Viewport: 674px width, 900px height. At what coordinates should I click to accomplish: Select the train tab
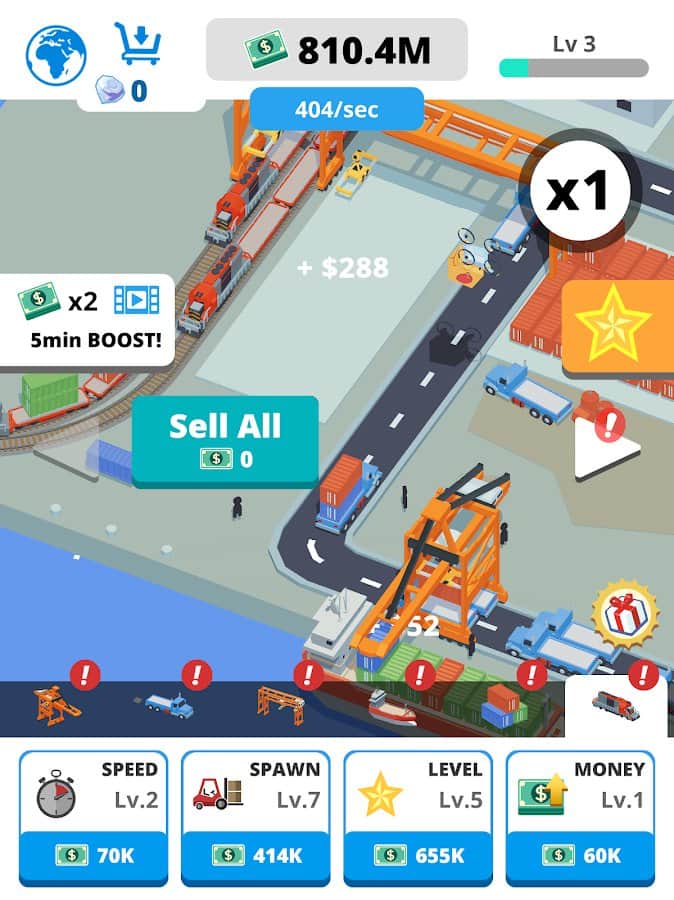614,706
